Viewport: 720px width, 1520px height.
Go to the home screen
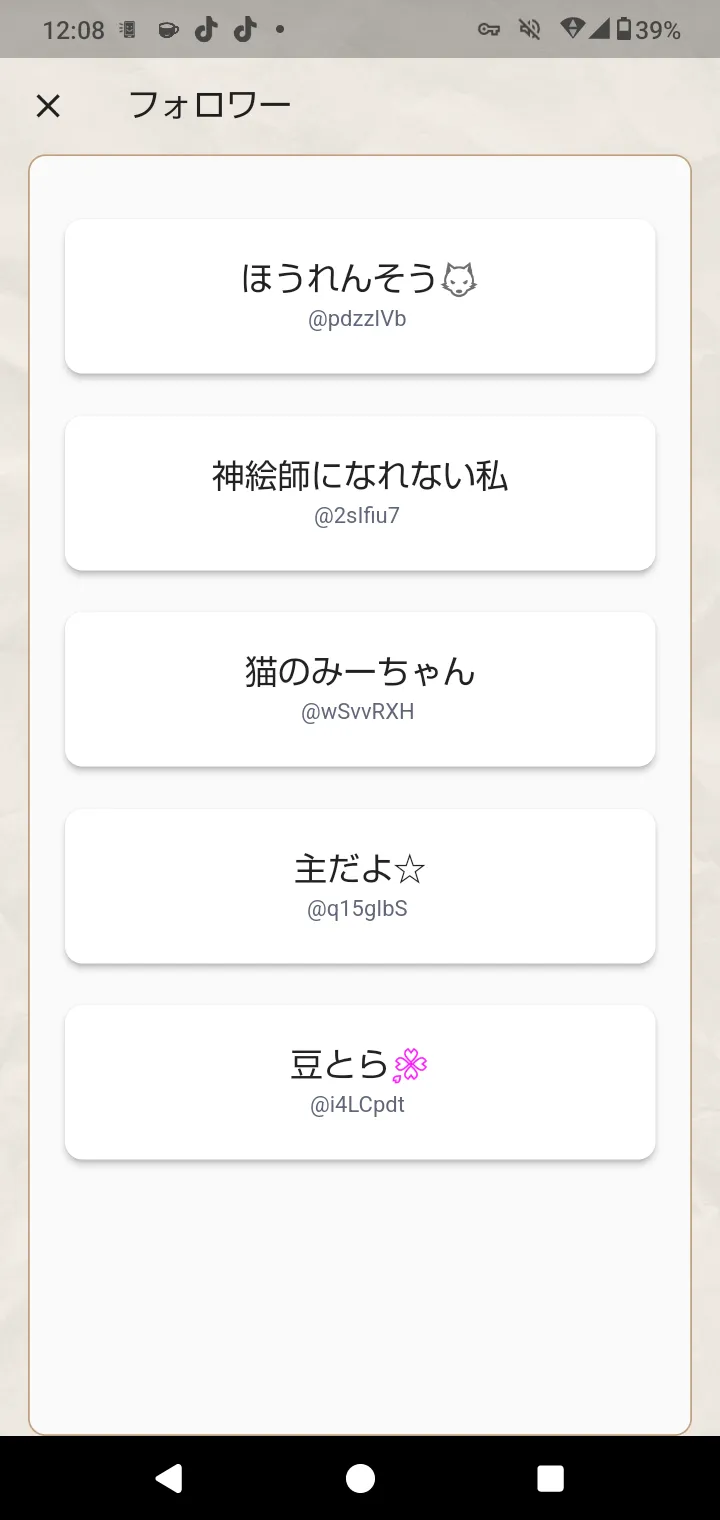coord(360,1478)
